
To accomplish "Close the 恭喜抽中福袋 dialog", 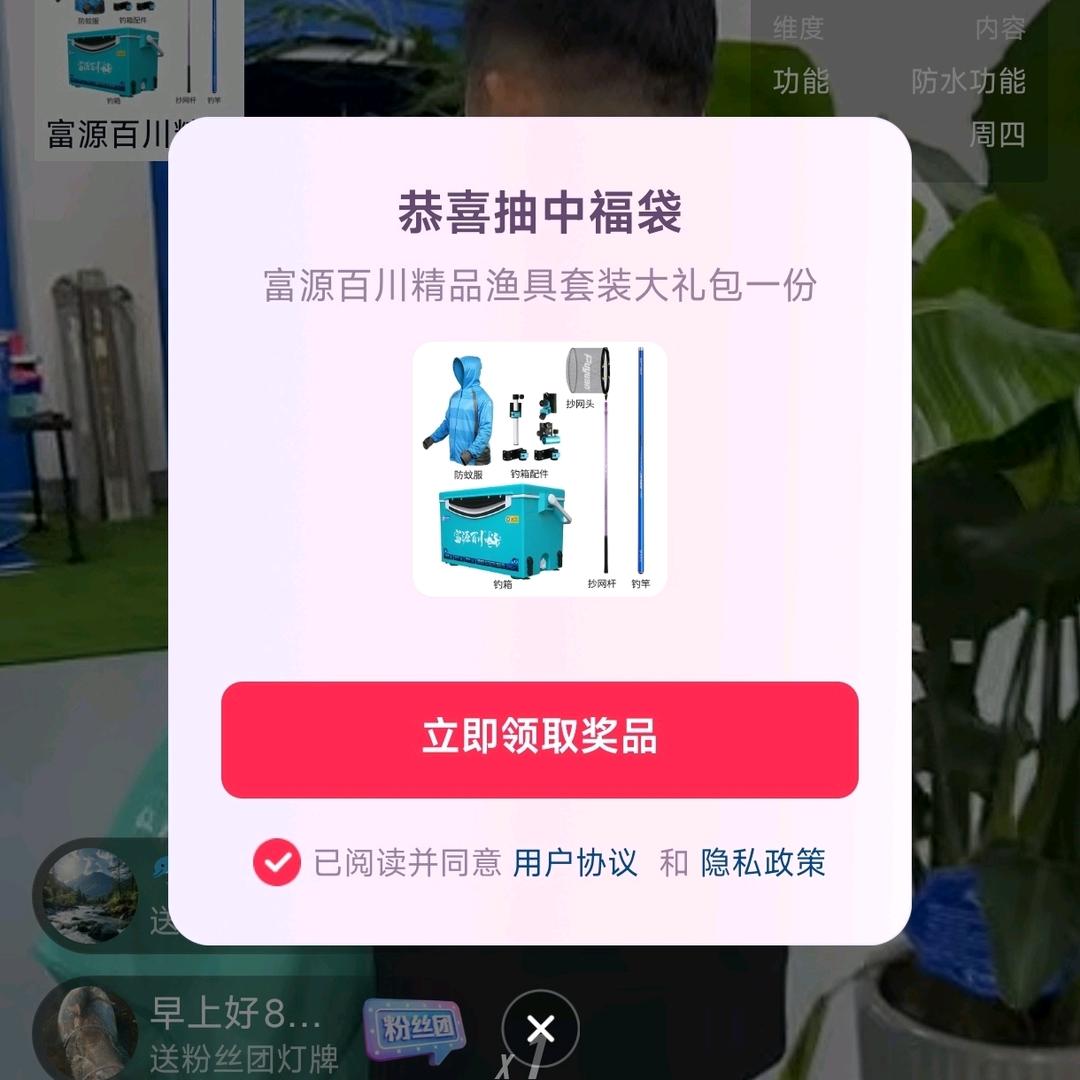I will (x=540, y=1029).
